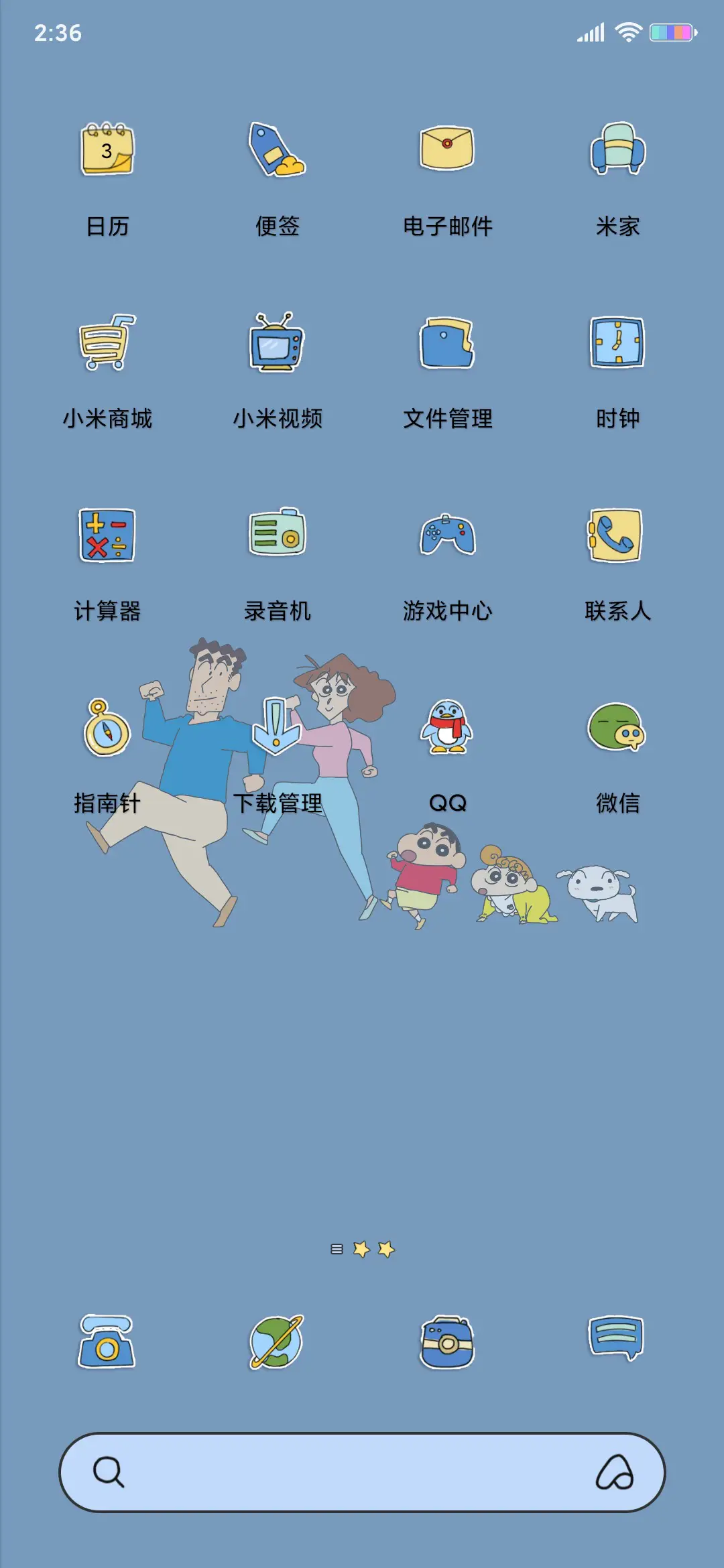Open the 联系人 contacts app
The width and height of the screenshot is (724, 1568).
617,536
